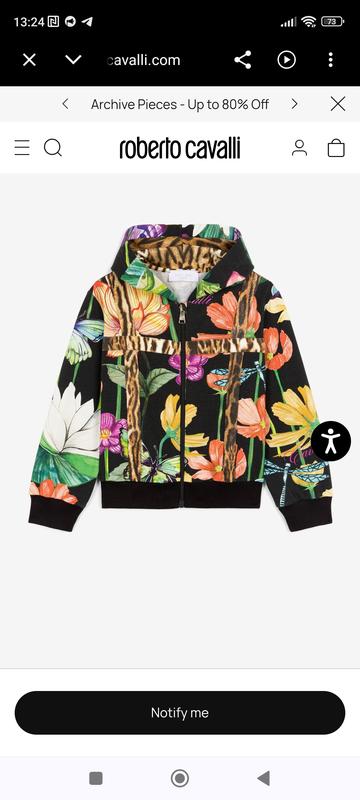View the shopping bag

coord(336,148)
